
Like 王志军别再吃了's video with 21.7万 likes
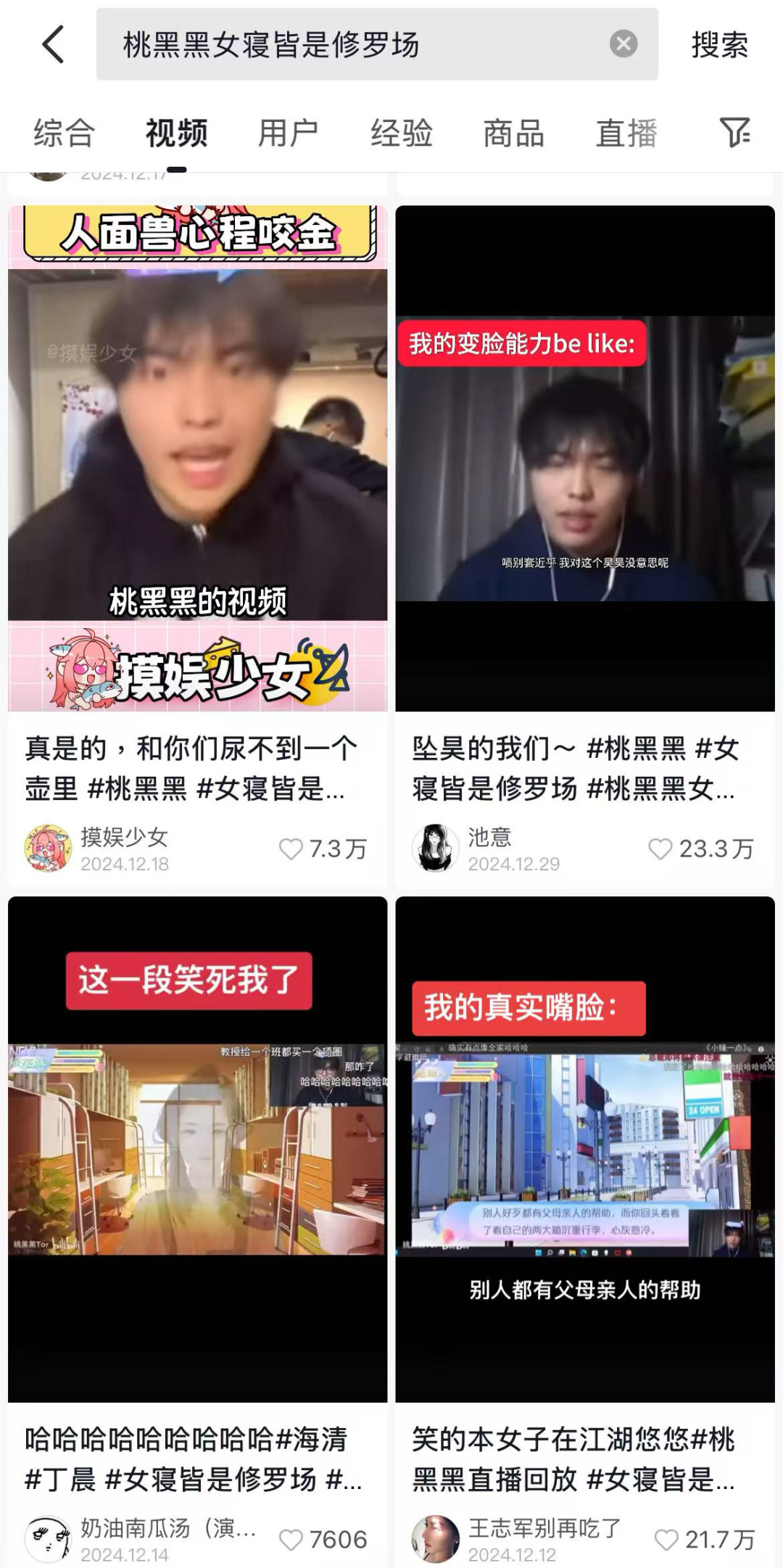[x=666, y=1539]
